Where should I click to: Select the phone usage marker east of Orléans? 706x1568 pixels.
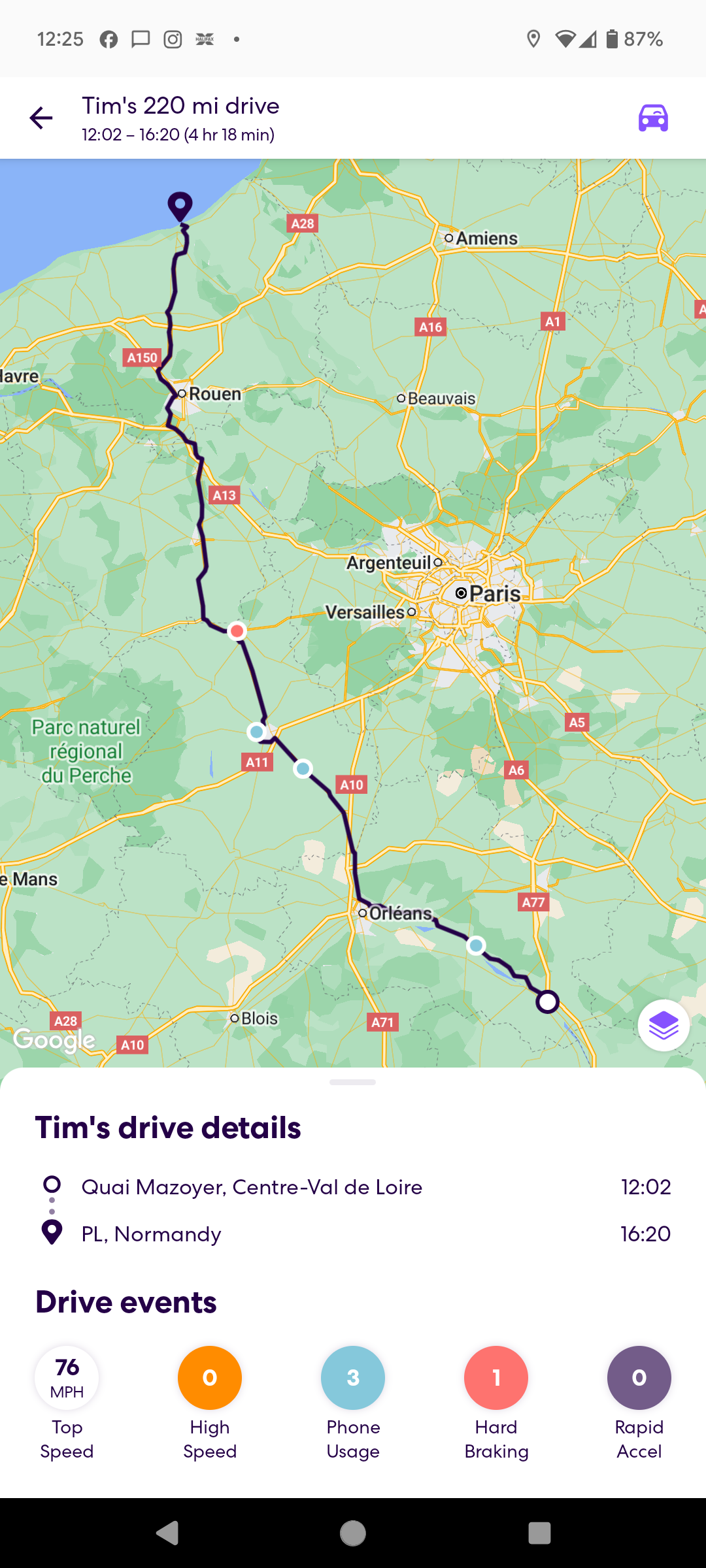(x=476, y=945)
